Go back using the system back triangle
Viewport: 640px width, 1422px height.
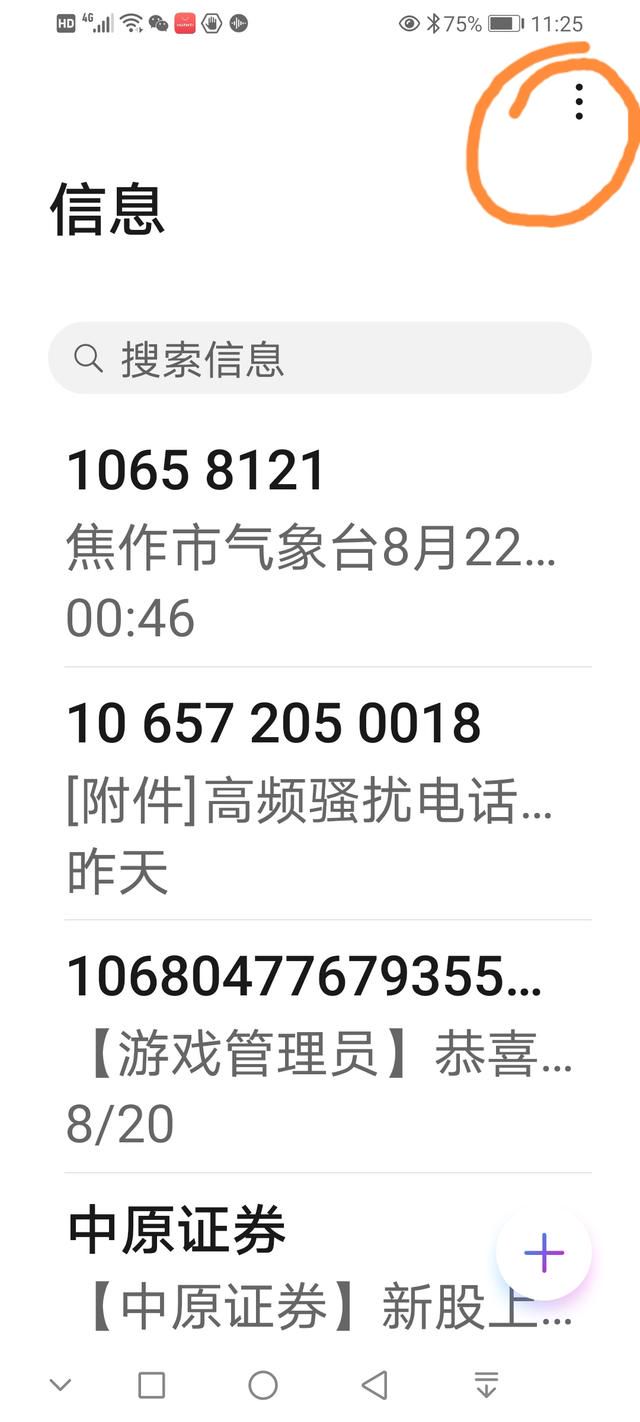coord(374,1385)
